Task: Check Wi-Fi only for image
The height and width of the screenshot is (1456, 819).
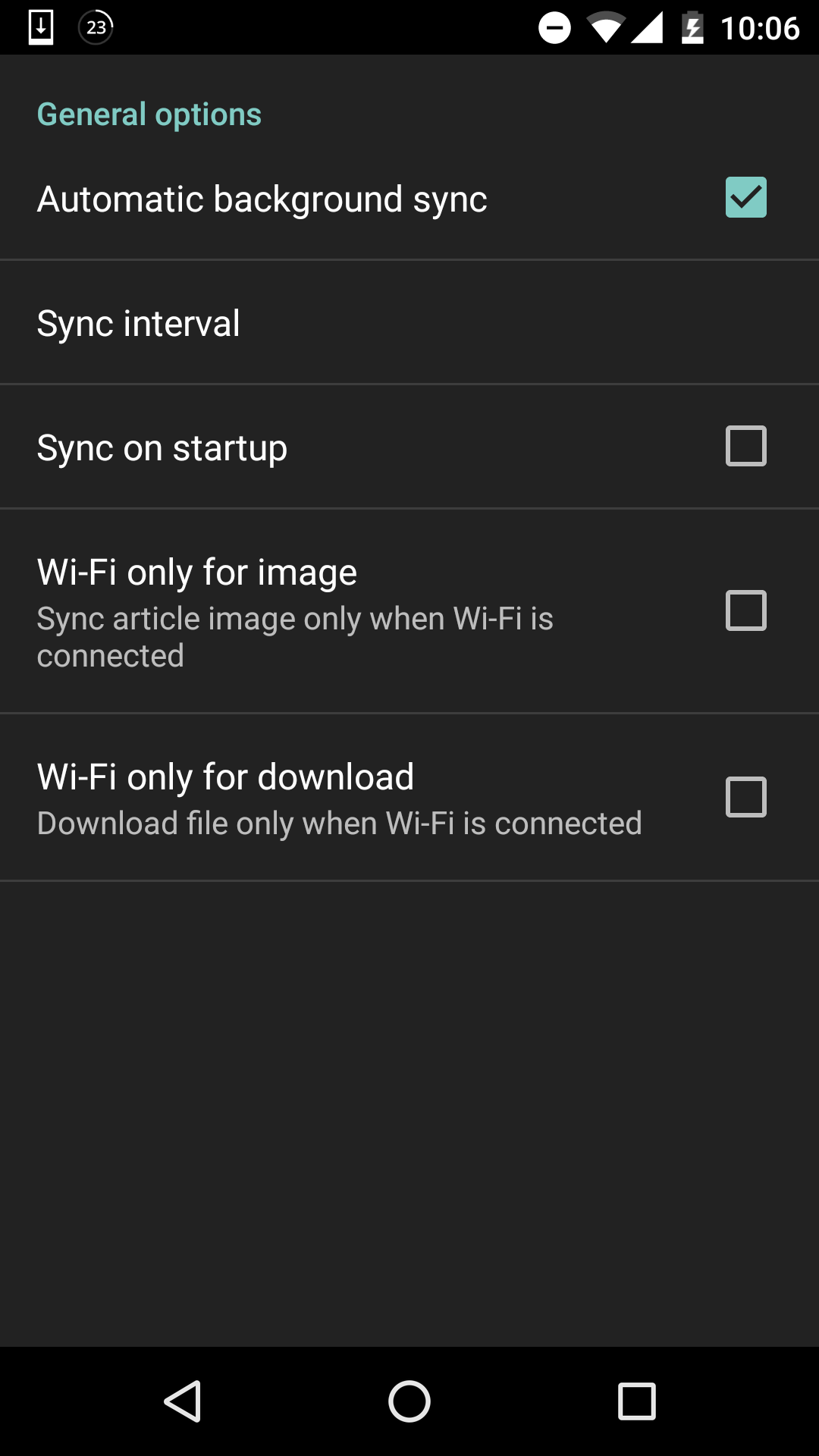Action: [745, 610]
